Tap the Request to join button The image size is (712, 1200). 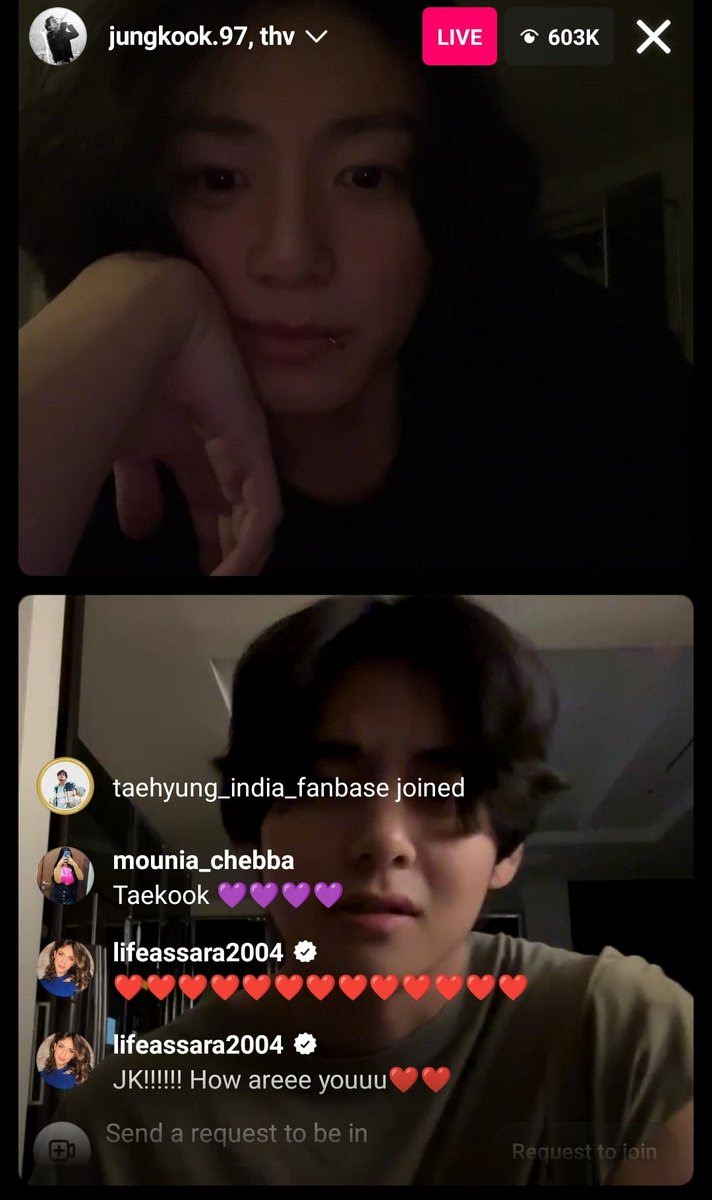click(x=584, y=1152)
